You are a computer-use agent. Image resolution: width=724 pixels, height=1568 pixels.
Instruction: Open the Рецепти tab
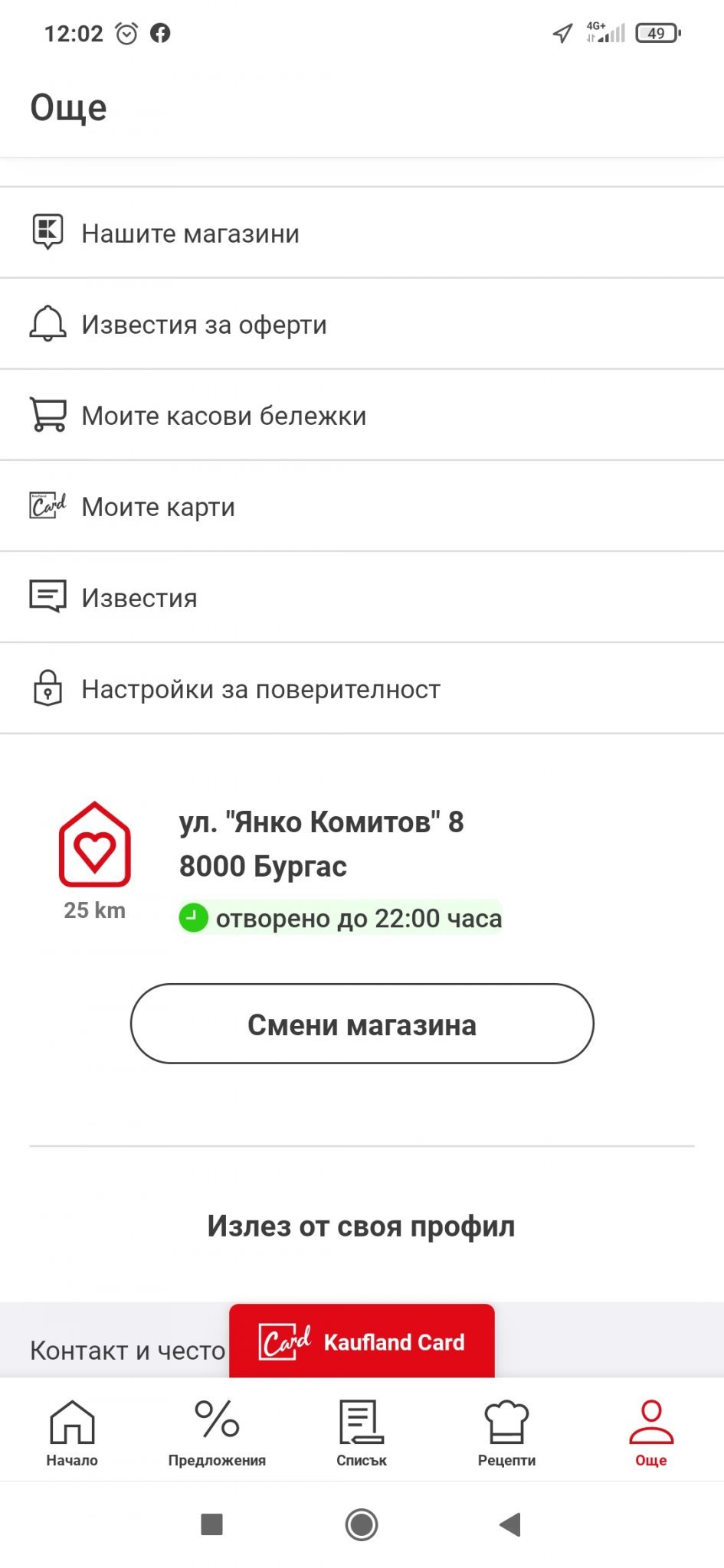coord(506,1432)
